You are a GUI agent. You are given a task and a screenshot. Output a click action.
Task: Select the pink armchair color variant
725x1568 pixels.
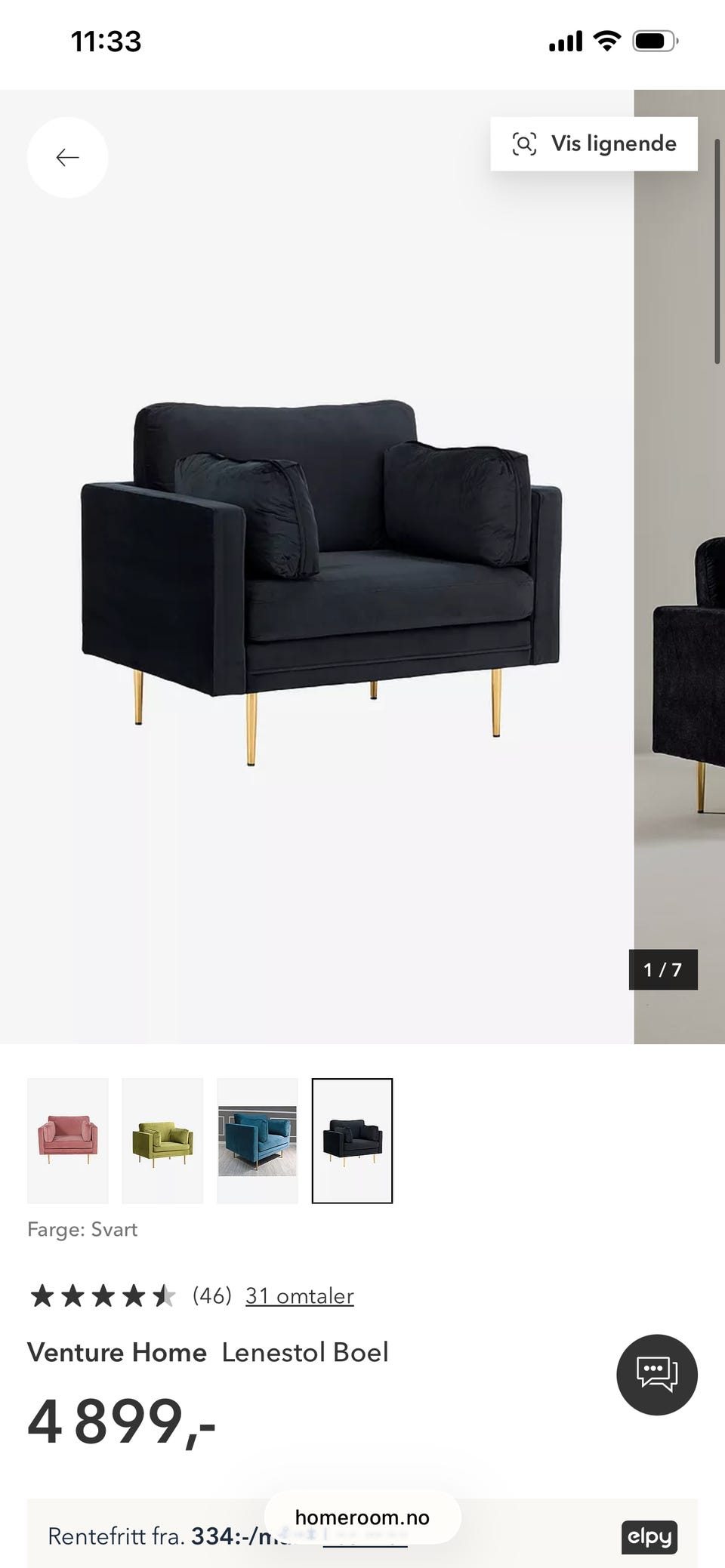point(68,1140)
